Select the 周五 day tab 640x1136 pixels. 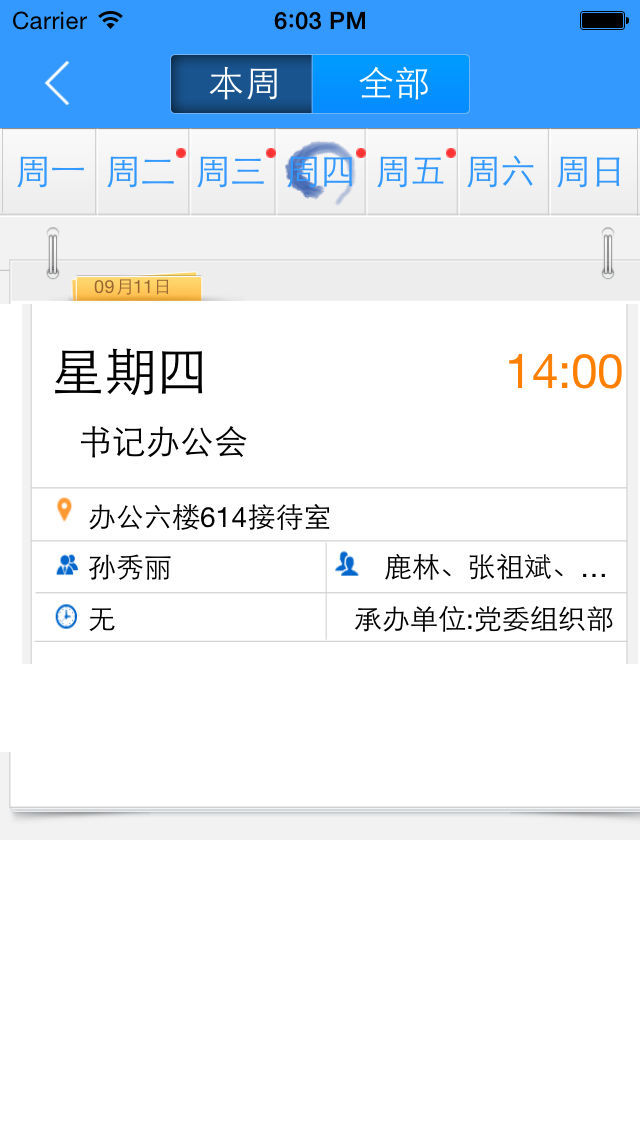412,172
